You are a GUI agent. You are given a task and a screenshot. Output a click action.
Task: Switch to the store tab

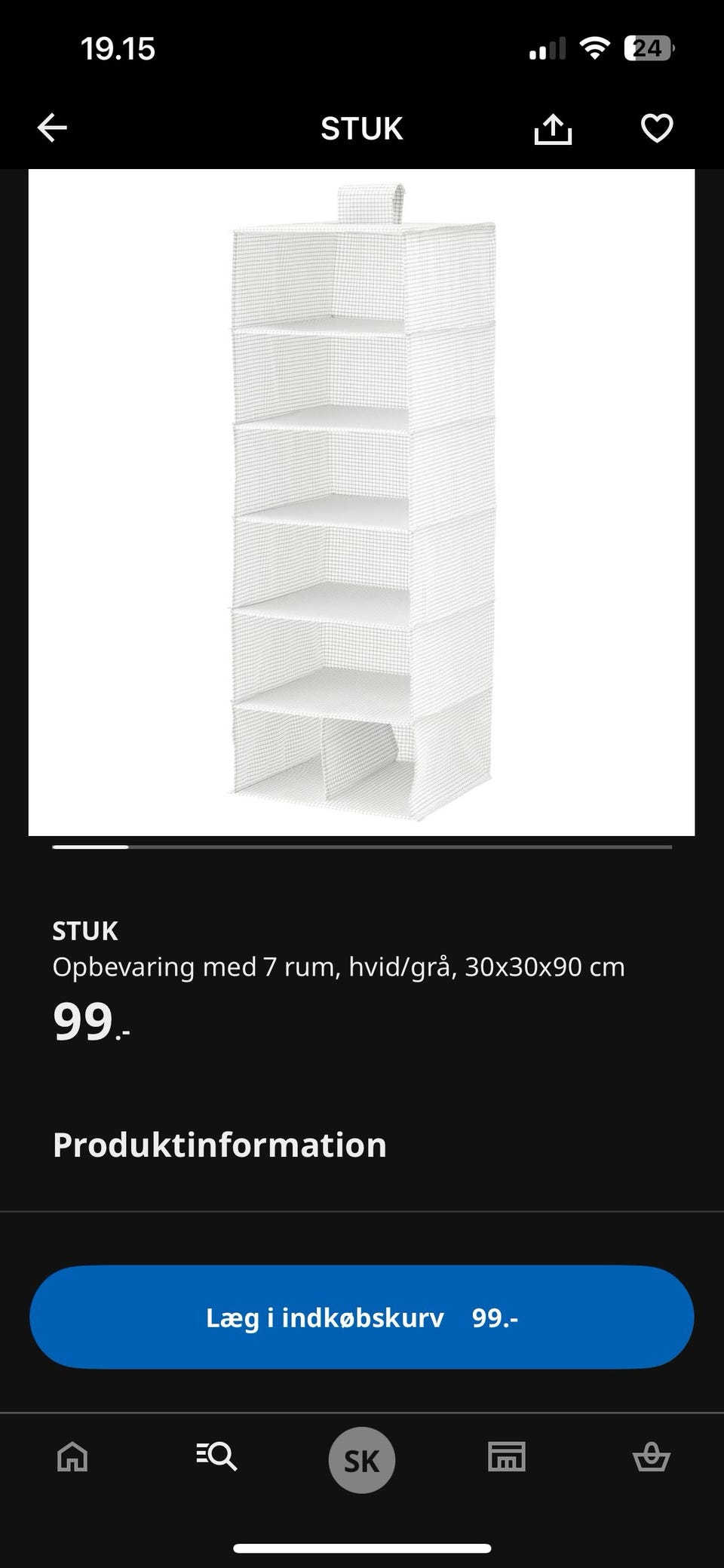point(507,1456)
